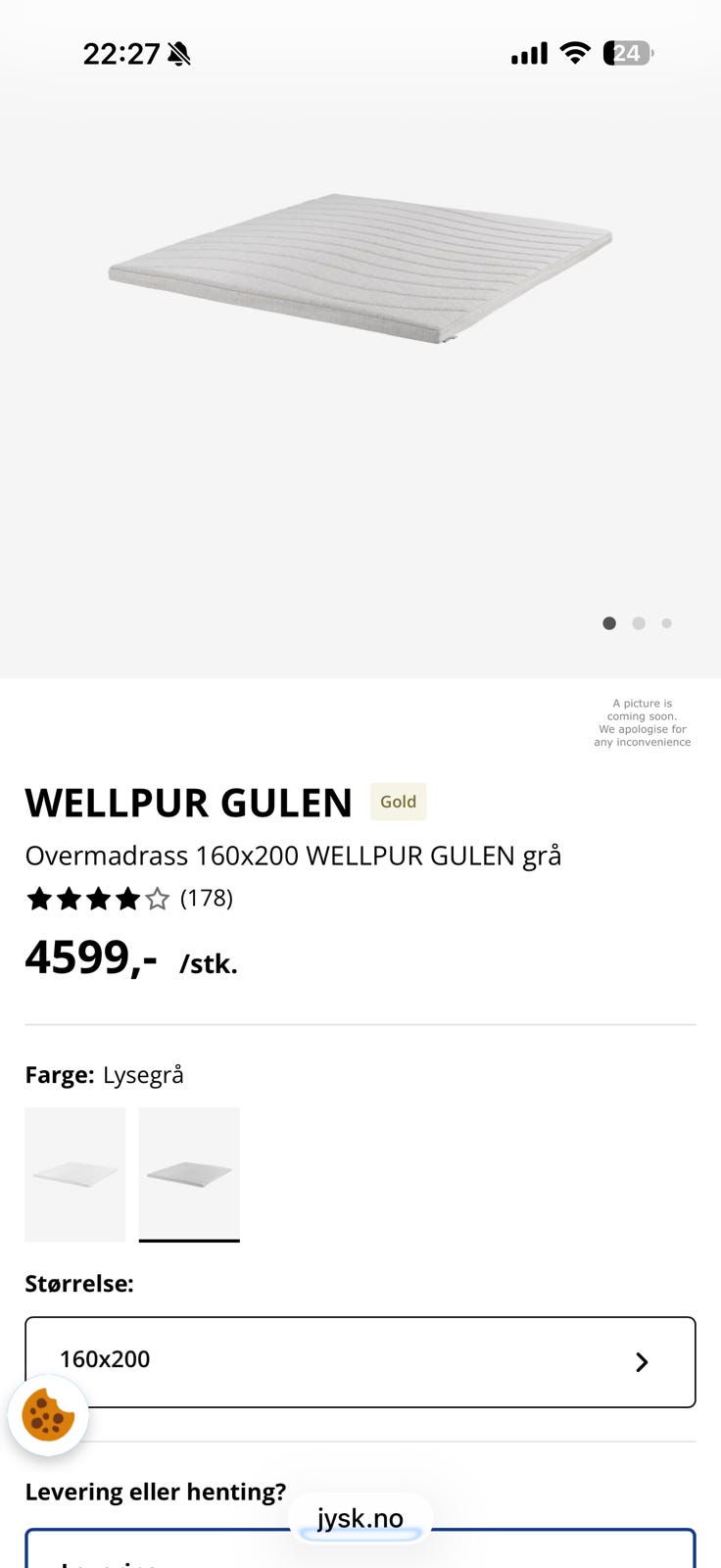This screenshot has height=1568, width=721.
Task: Select the third carousel indicator dot
Action: (x=667, y=622)
